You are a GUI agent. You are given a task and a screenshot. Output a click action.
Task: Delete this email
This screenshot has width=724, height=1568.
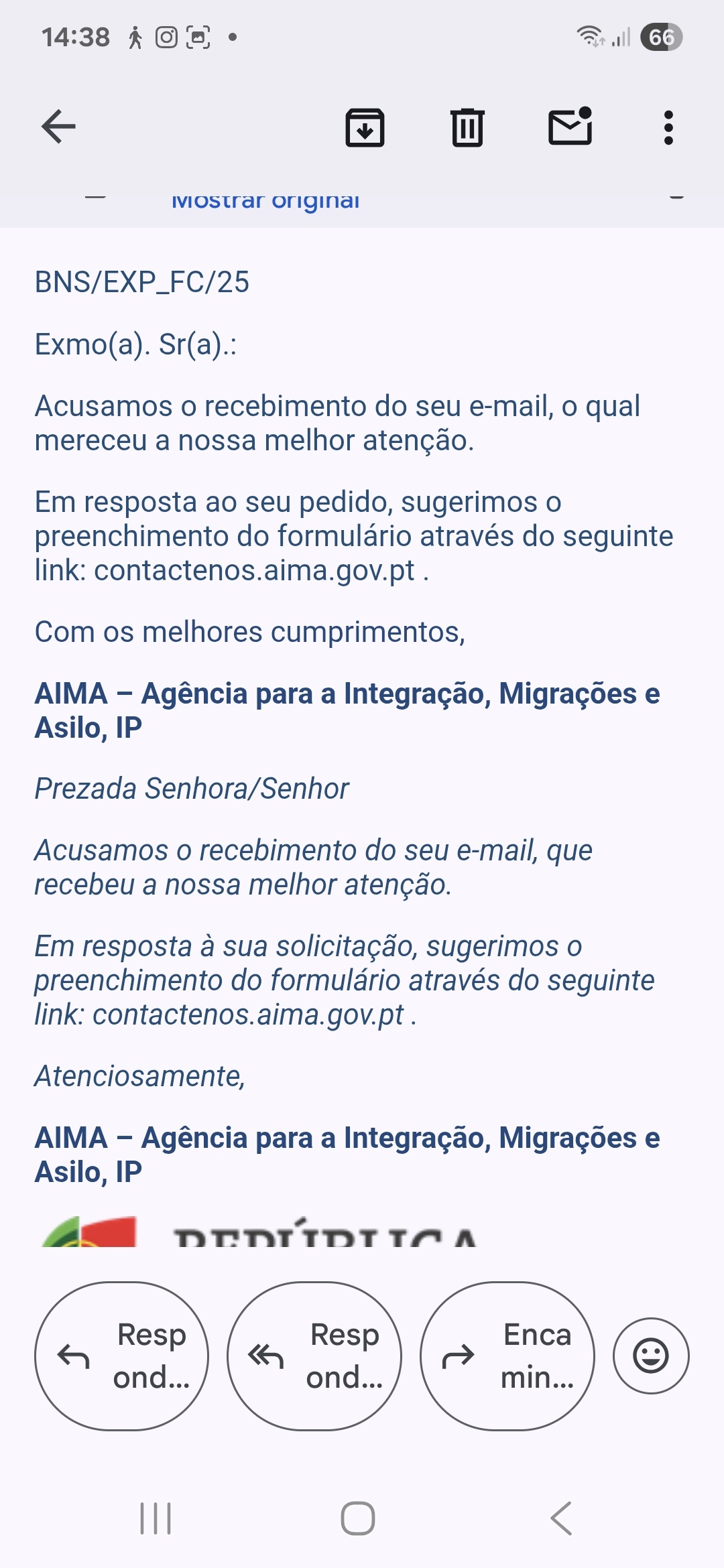[467, 127]
